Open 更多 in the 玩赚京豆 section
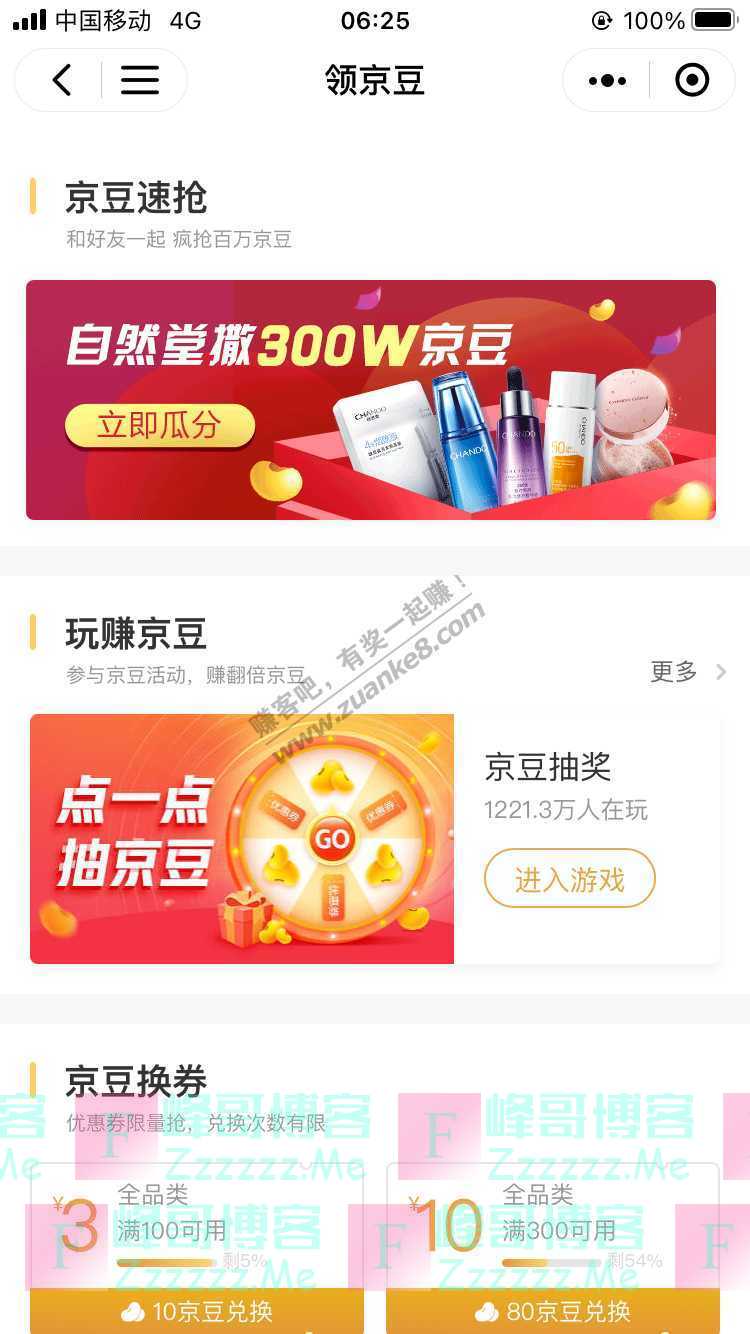750x1334 pixels. click(x=687, y=672)
